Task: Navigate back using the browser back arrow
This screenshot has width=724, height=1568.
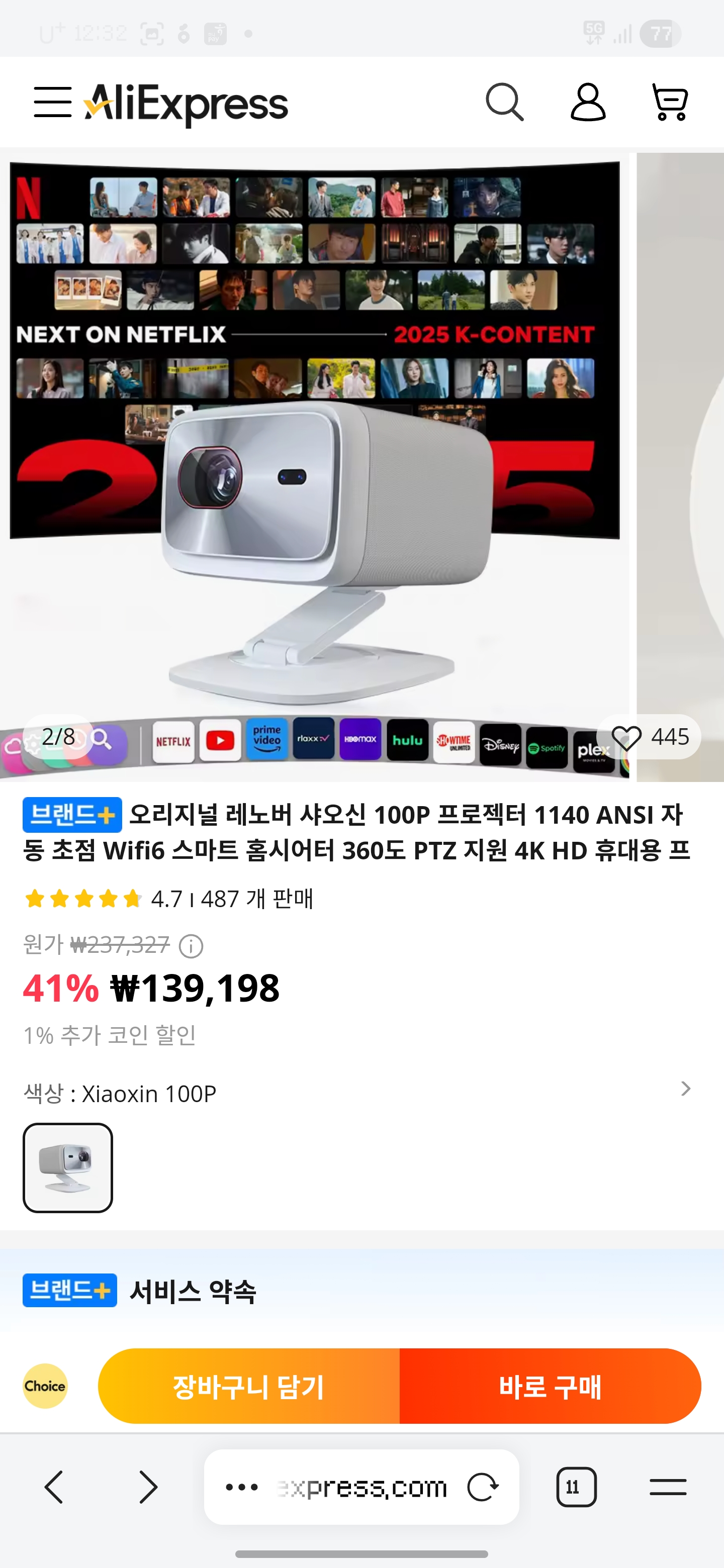Action: pyautogui.click(x=54, y=1487)
